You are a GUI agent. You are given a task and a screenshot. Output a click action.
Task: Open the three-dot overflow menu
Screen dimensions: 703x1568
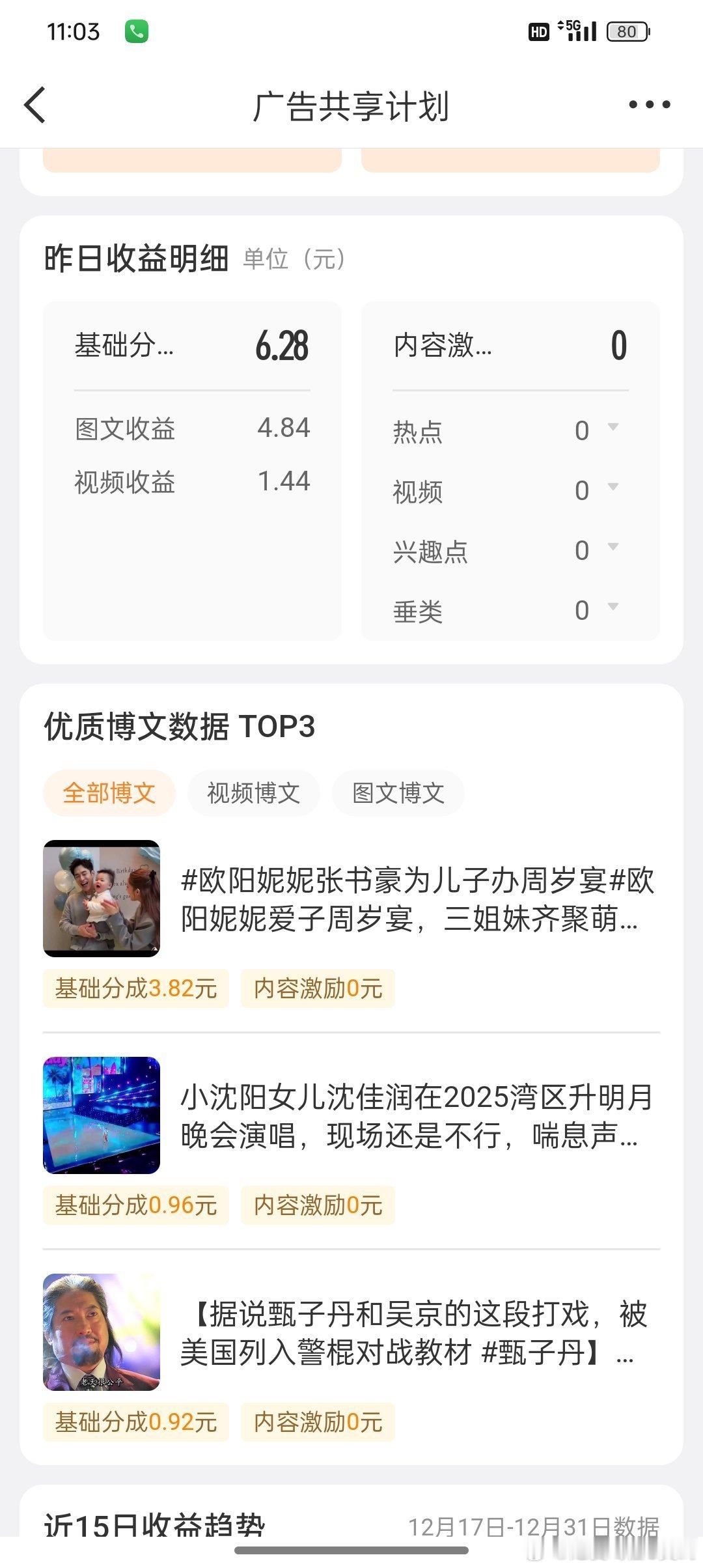(x=649, y=104)
